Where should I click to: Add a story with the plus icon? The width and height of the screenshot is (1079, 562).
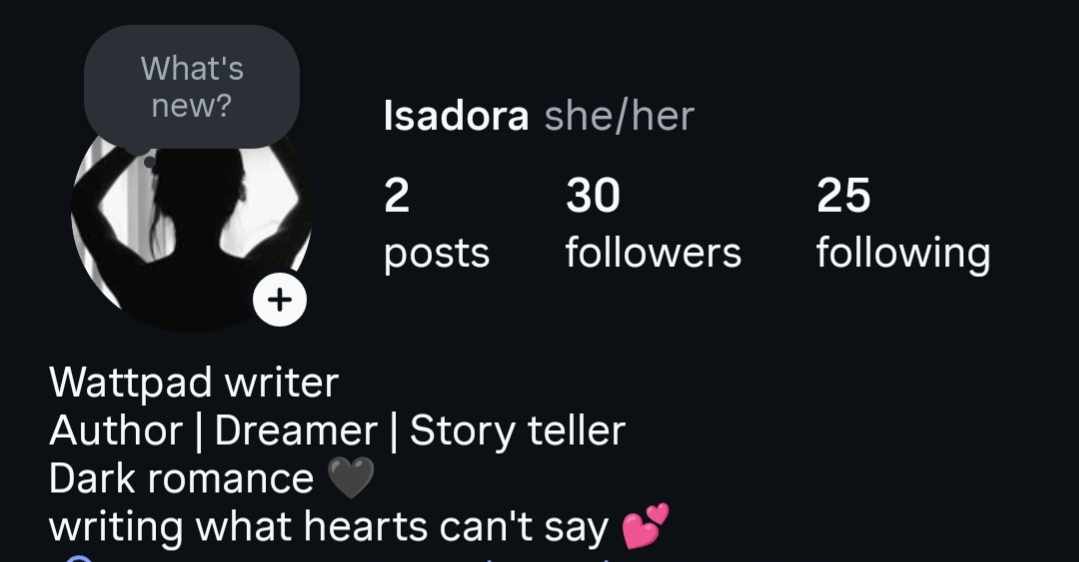point(280,299)
